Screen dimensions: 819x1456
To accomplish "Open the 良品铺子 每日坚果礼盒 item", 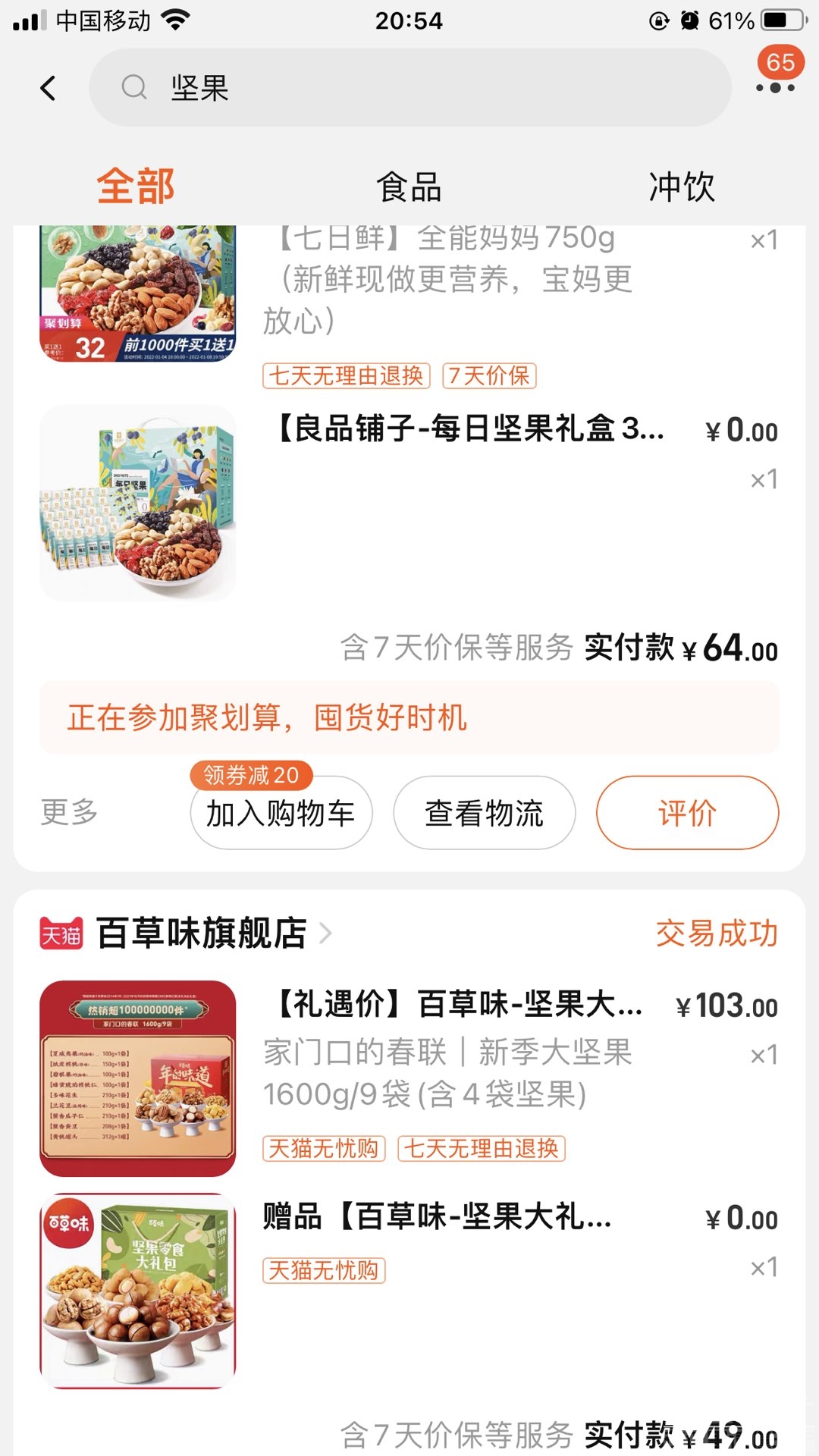I will pyautogui.click(x=470, y=429).
